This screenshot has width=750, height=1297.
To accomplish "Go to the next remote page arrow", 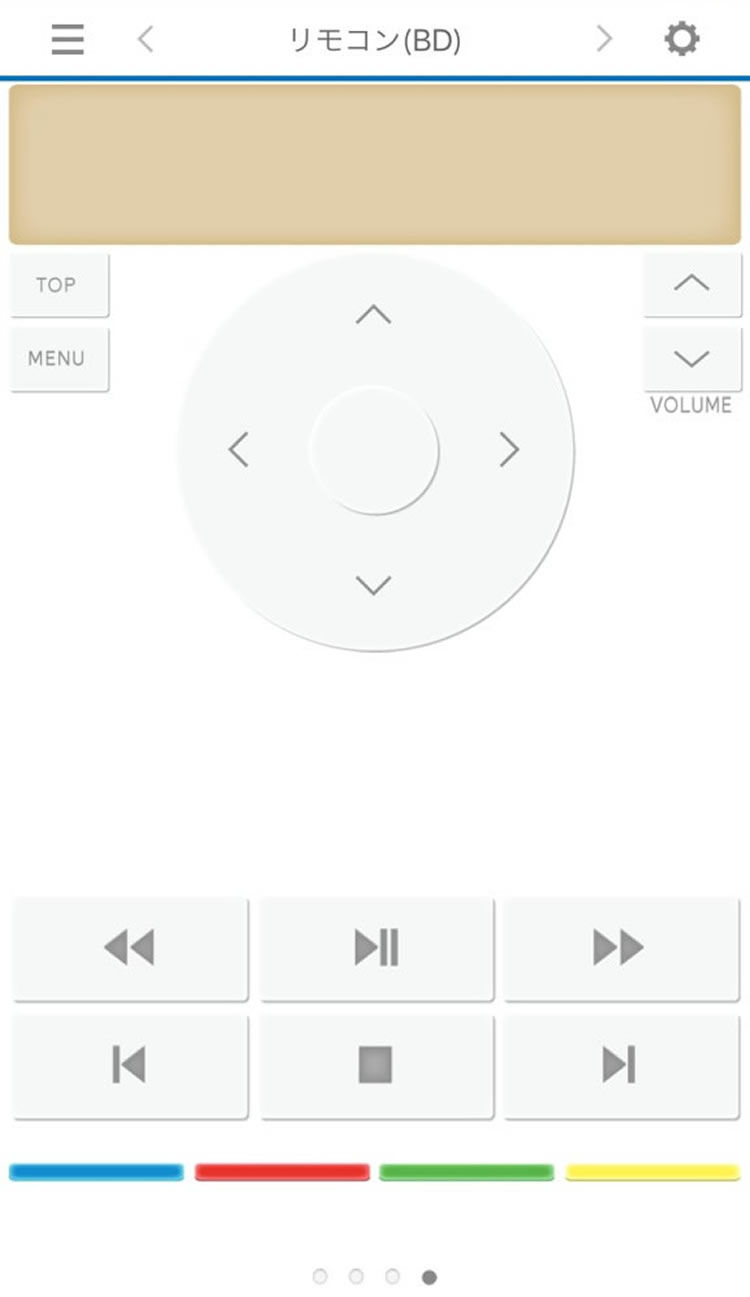I will [604, 40].
